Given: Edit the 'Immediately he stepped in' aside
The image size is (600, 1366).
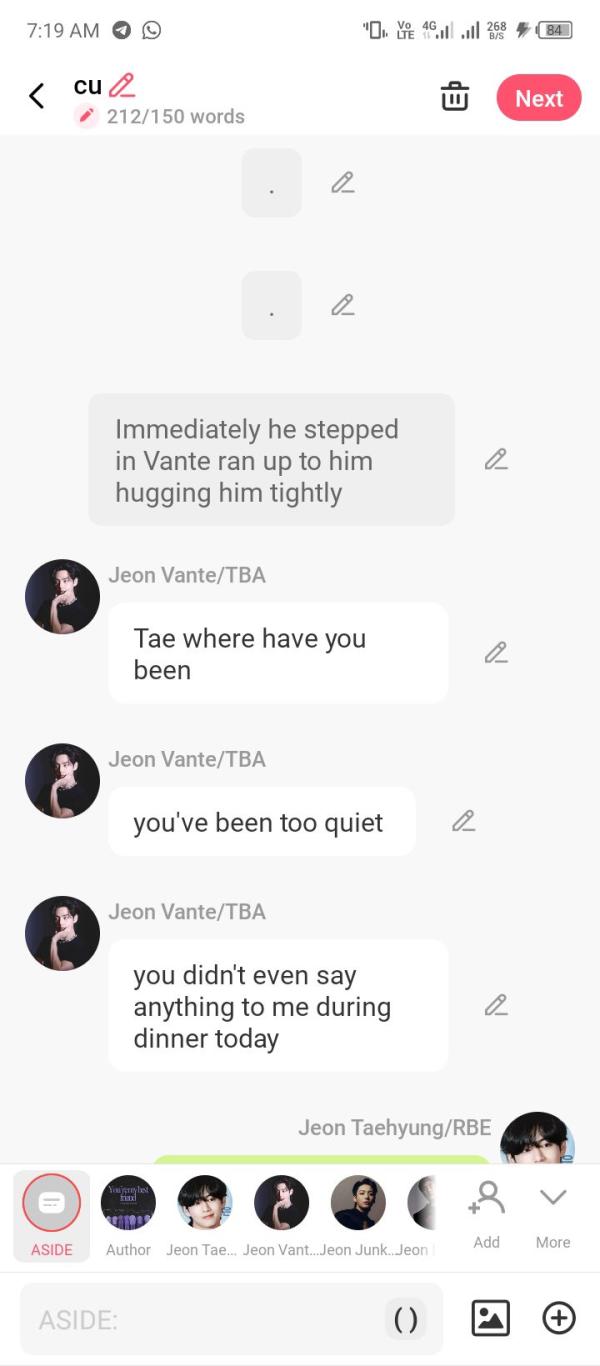Looking at the screenshot, I should [496, 459].
